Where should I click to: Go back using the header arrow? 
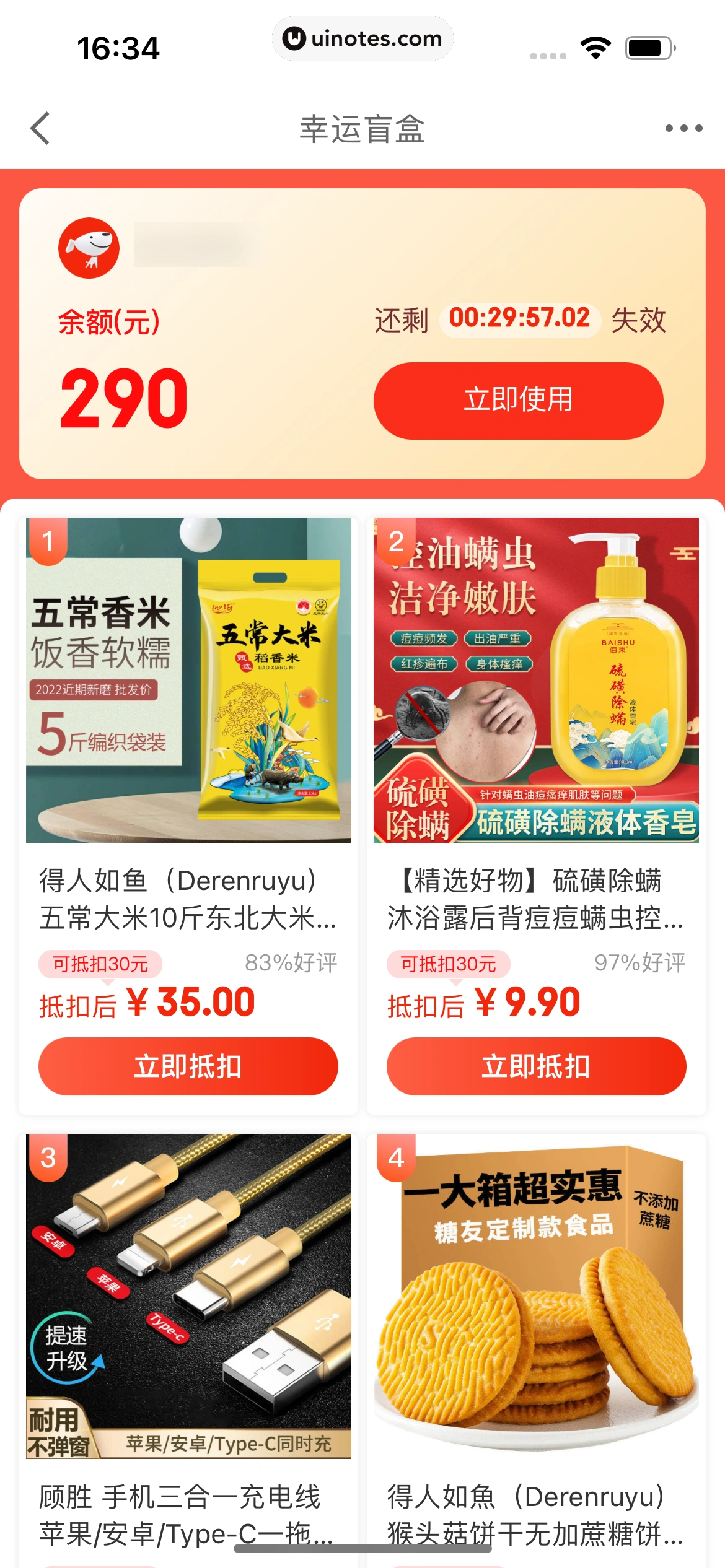coord(40,129)
